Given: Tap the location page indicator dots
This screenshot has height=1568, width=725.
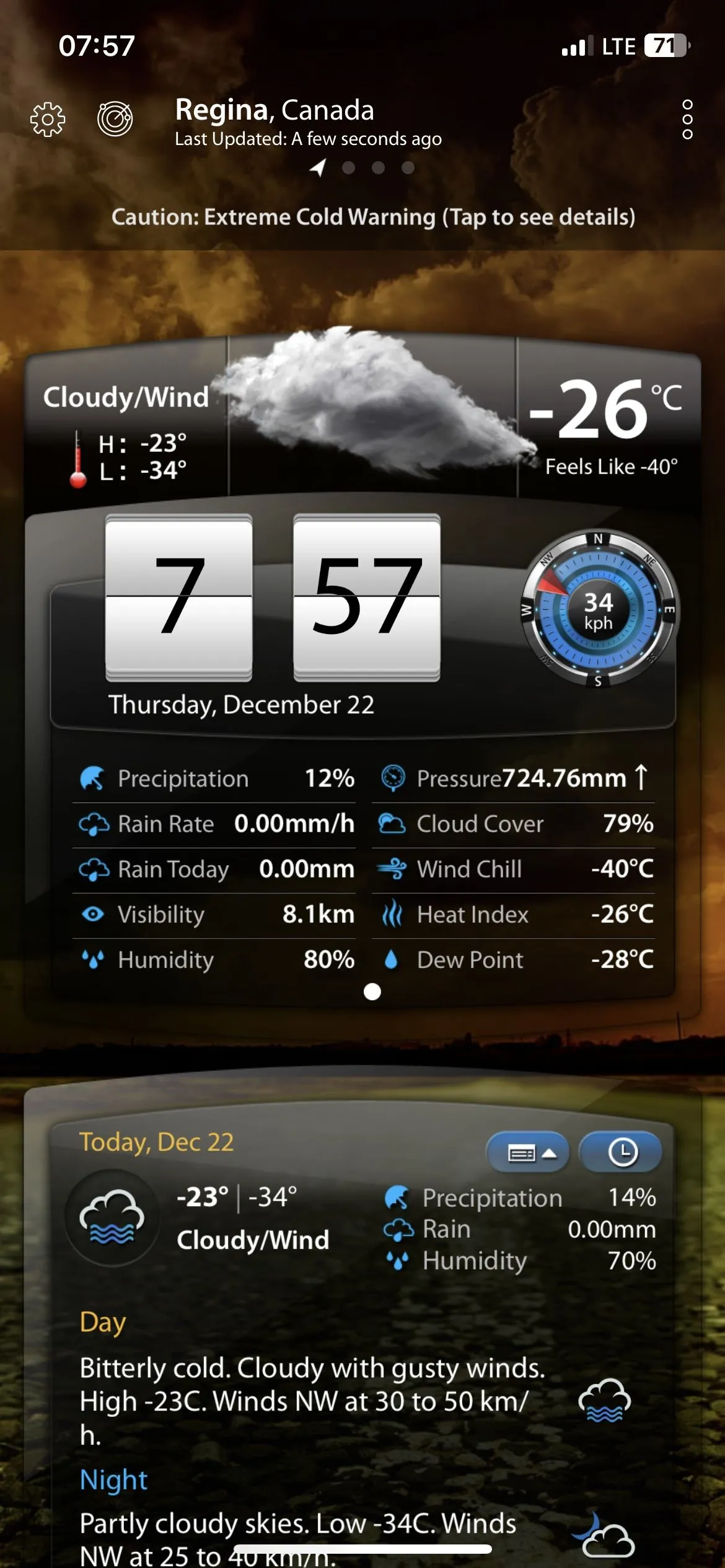Looking at the screenshot, I should 363,168.
